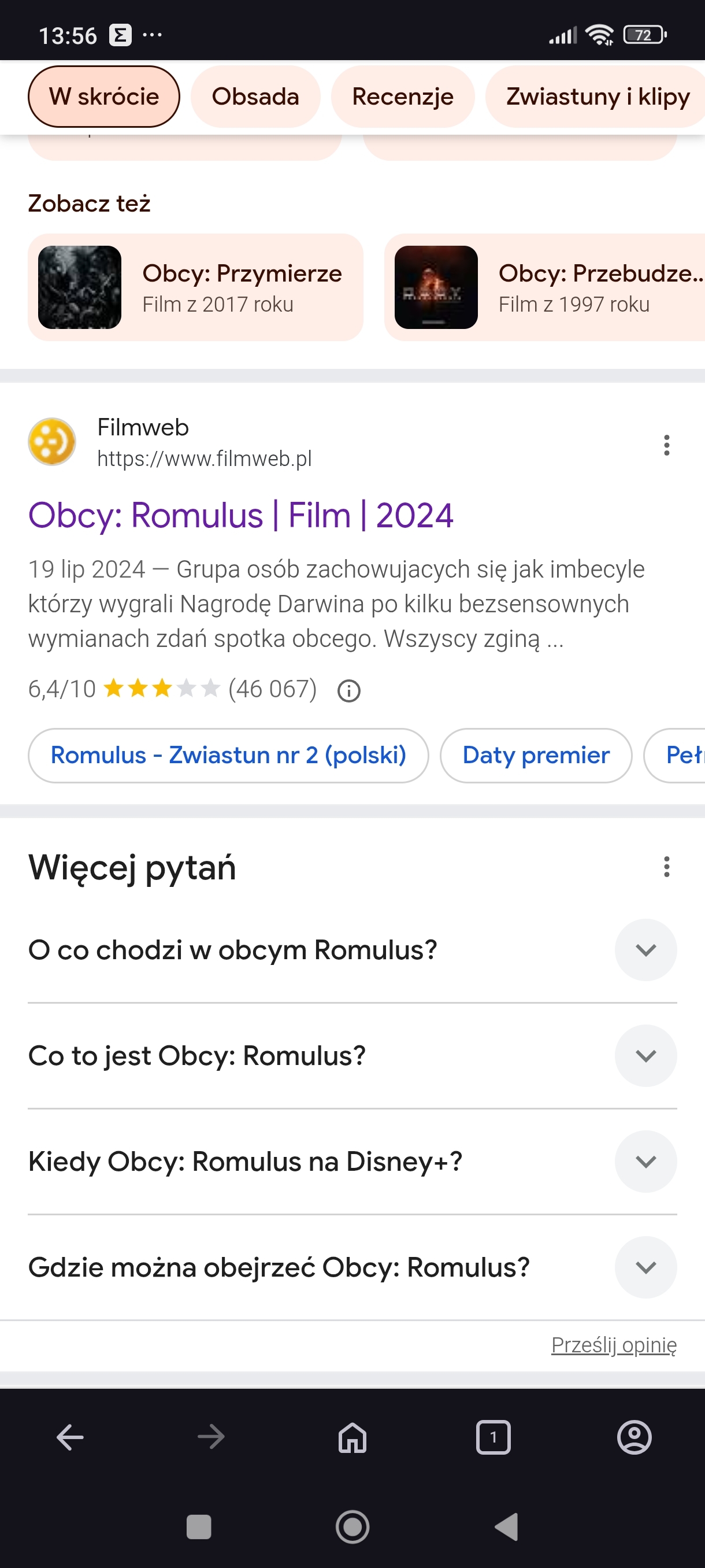Open the overflow menu for Filmweb result
This screenshot has width=705, height=1568.
click(x=667, y=445)
